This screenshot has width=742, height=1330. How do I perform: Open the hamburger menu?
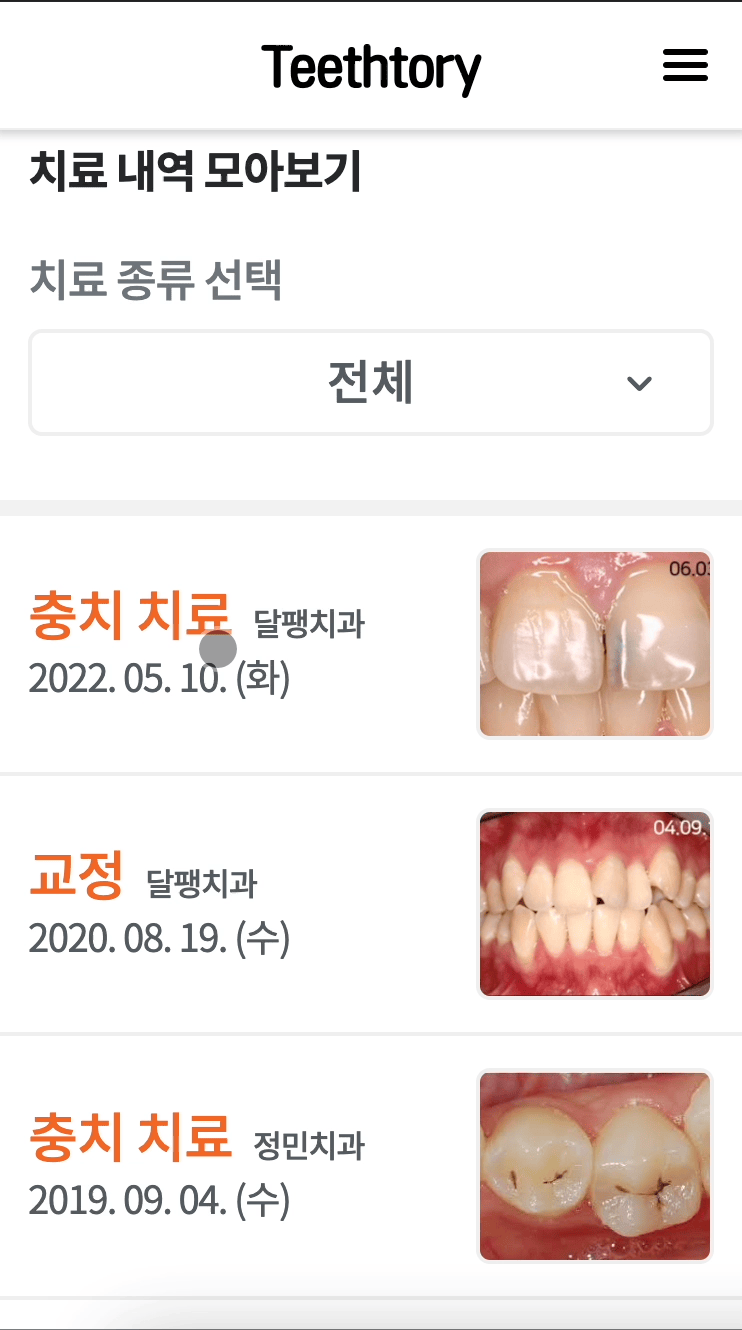685,66
